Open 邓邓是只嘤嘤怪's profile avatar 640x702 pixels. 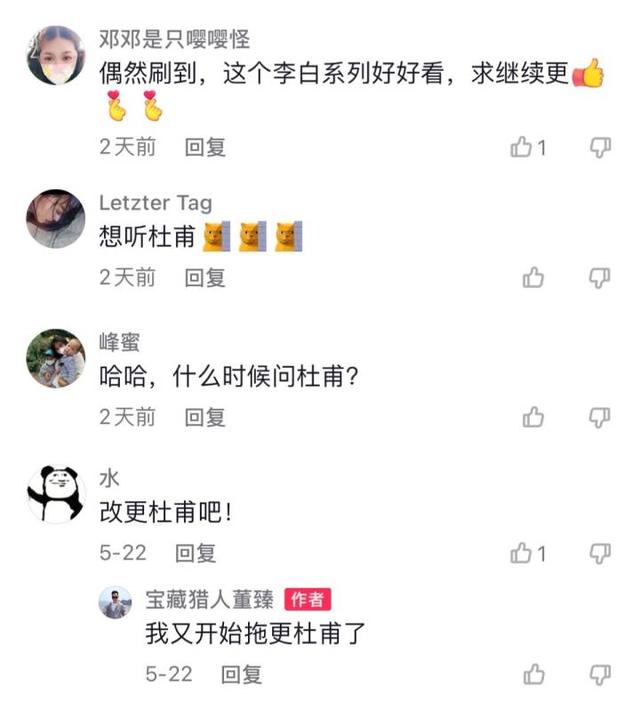pyautogui.click(x=55, y=56)
